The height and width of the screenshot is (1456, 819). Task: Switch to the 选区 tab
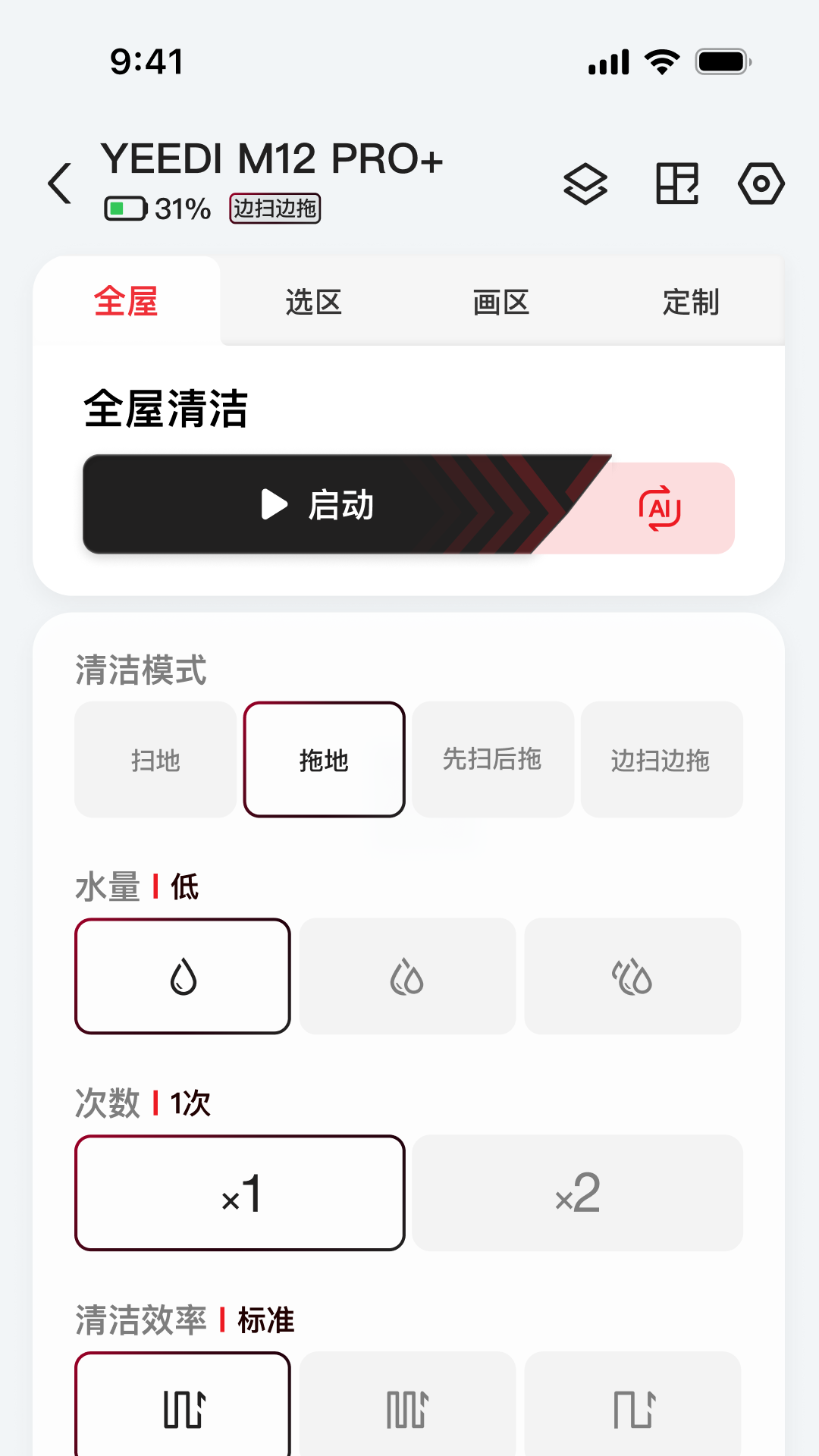coord(313,302)
